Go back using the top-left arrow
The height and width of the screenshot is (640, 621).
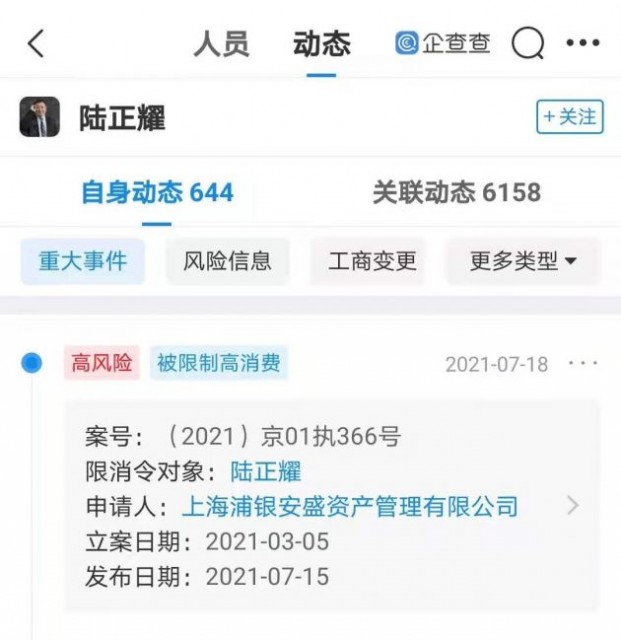[36, 44]
